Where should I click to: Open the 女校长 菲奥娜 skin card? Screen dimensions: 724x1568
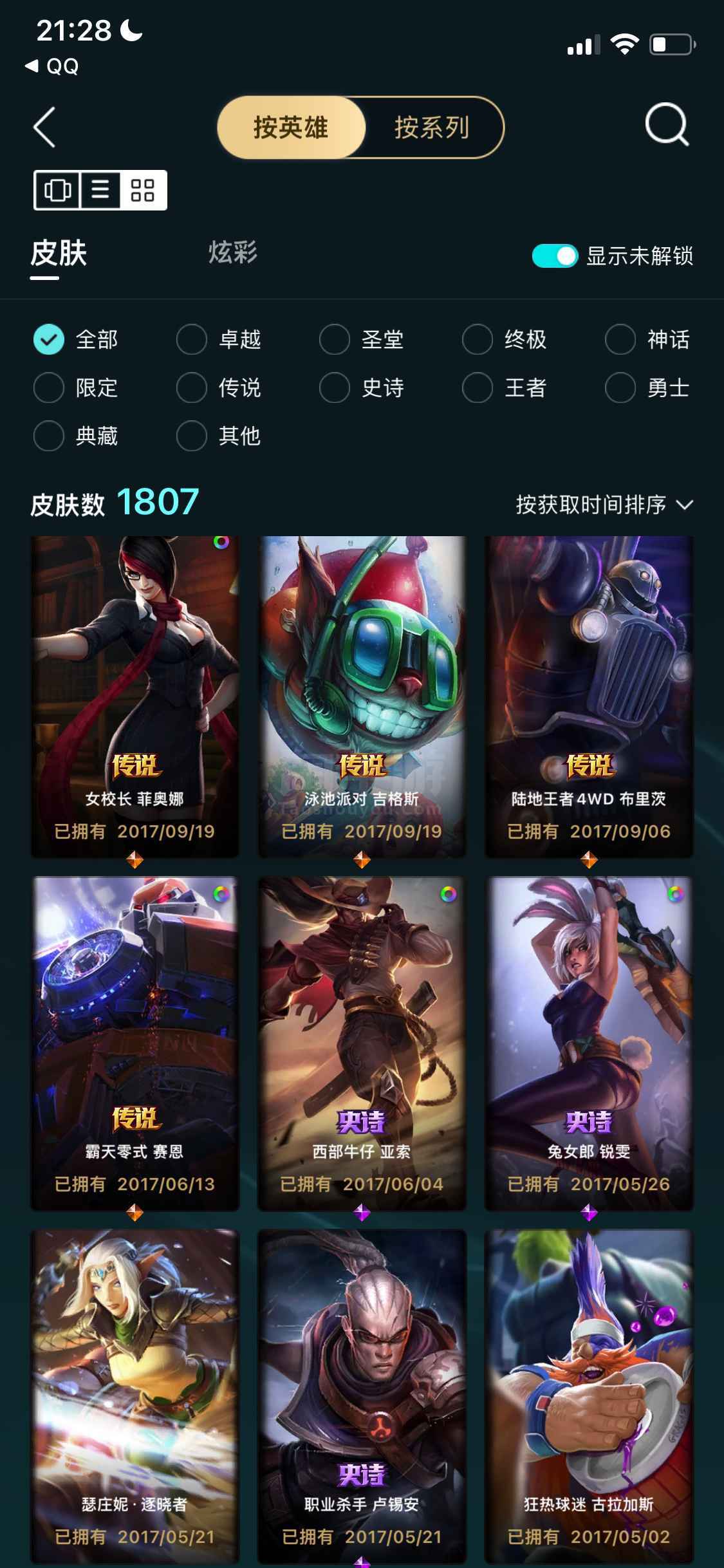[x=135, y=696]
